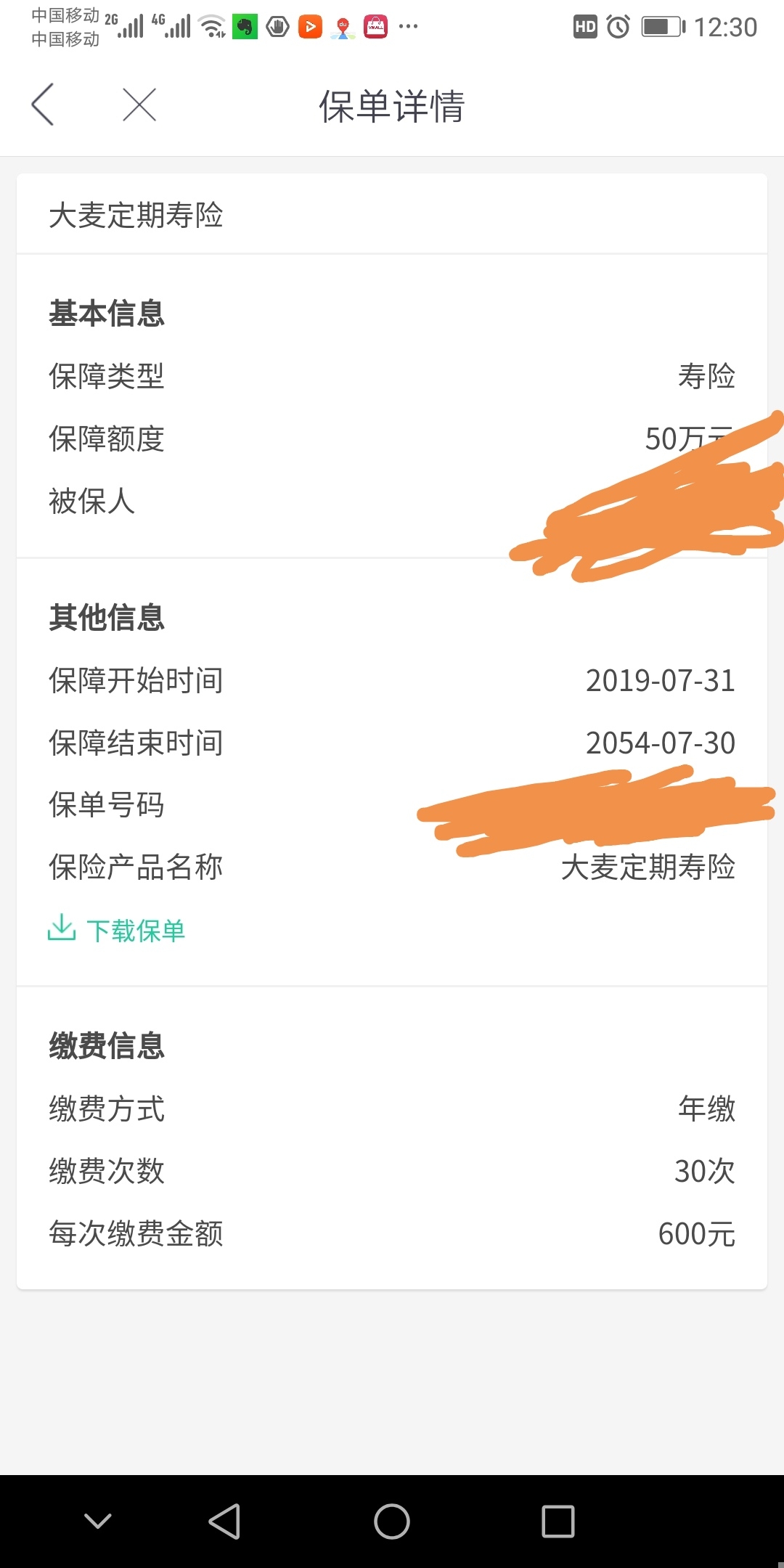Viewport: 784px width, 1568px height.
Task: Open the recent apps view
Action: coord(558,1521)
